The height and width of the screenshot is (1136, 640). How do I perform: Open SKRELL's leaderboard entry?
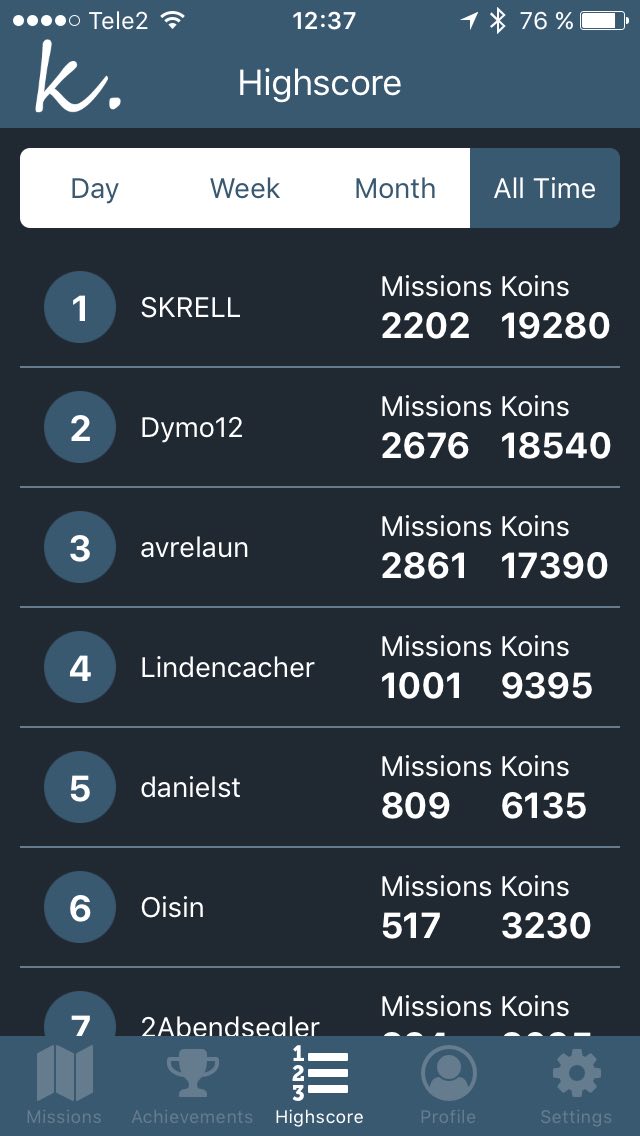pyautogui.click(x=320, y=308)
